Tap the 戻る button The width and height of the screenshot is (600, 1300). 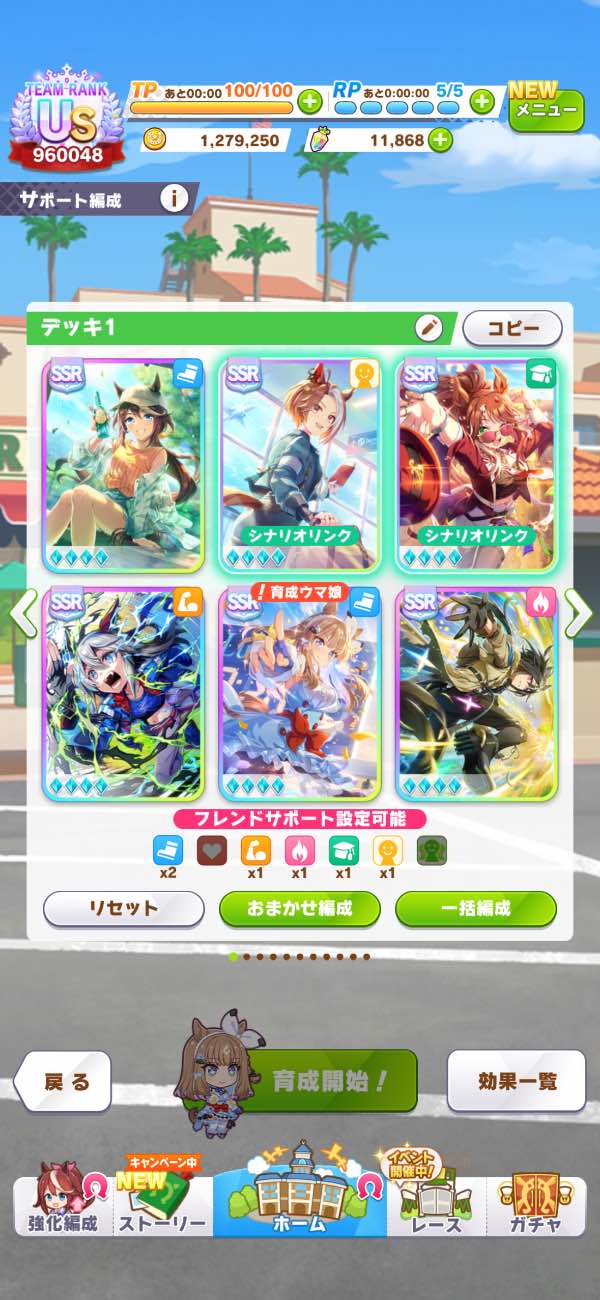tap(65, 1081)
